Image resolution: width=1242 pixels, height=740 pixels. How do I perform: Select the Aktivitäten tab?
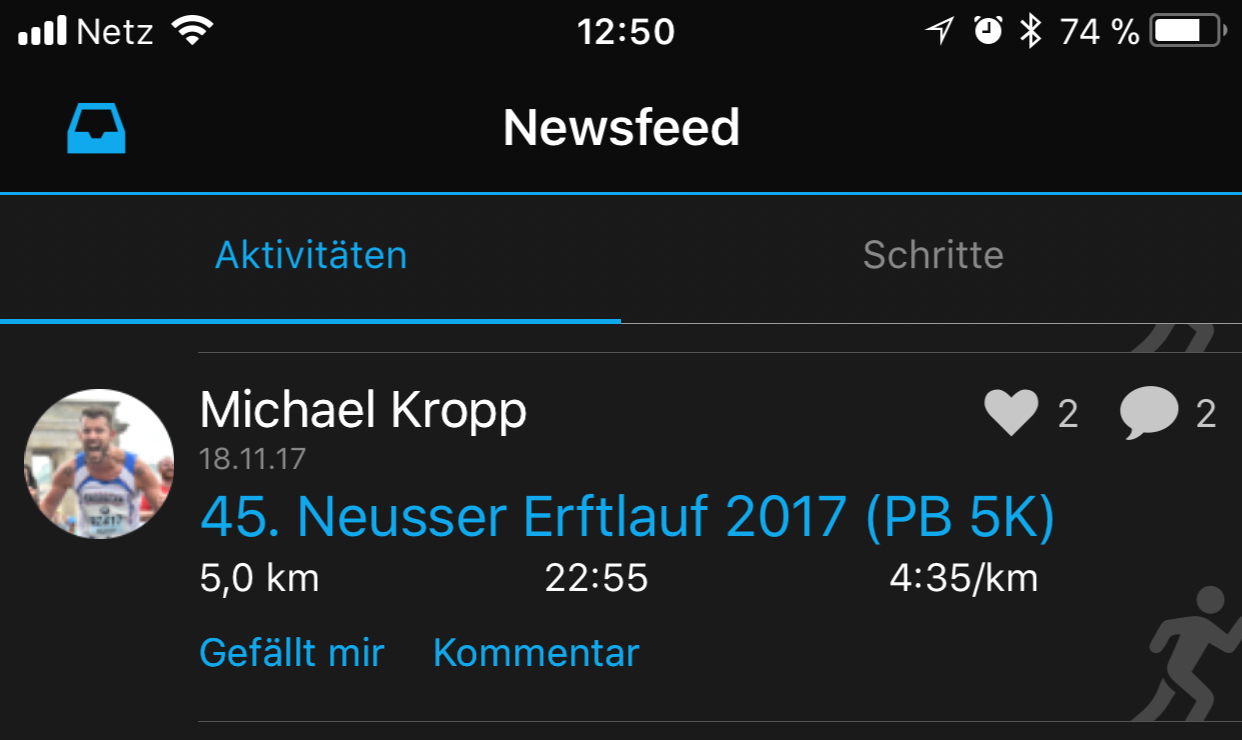pyautogui.click(x=311, y=255)
